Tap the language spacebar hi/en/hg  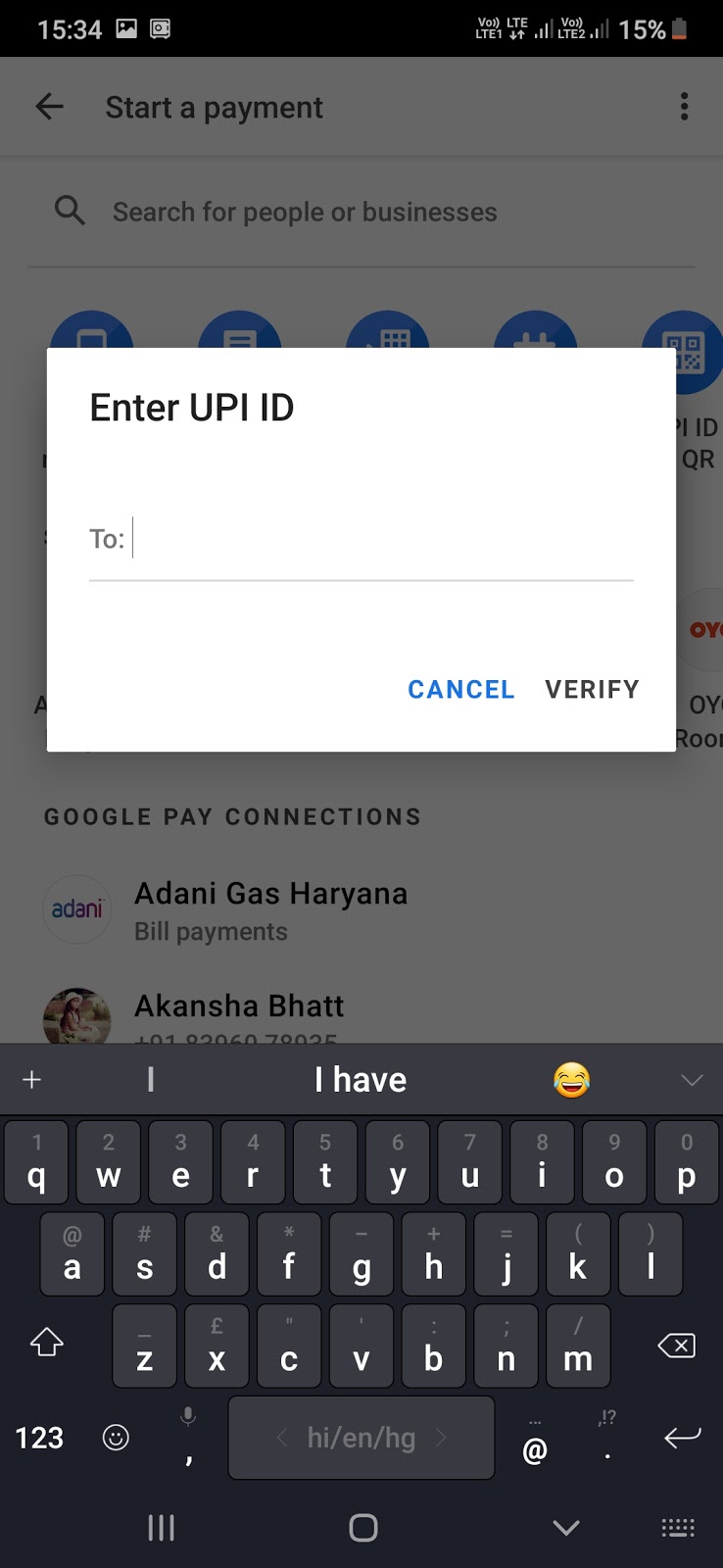361,1438
